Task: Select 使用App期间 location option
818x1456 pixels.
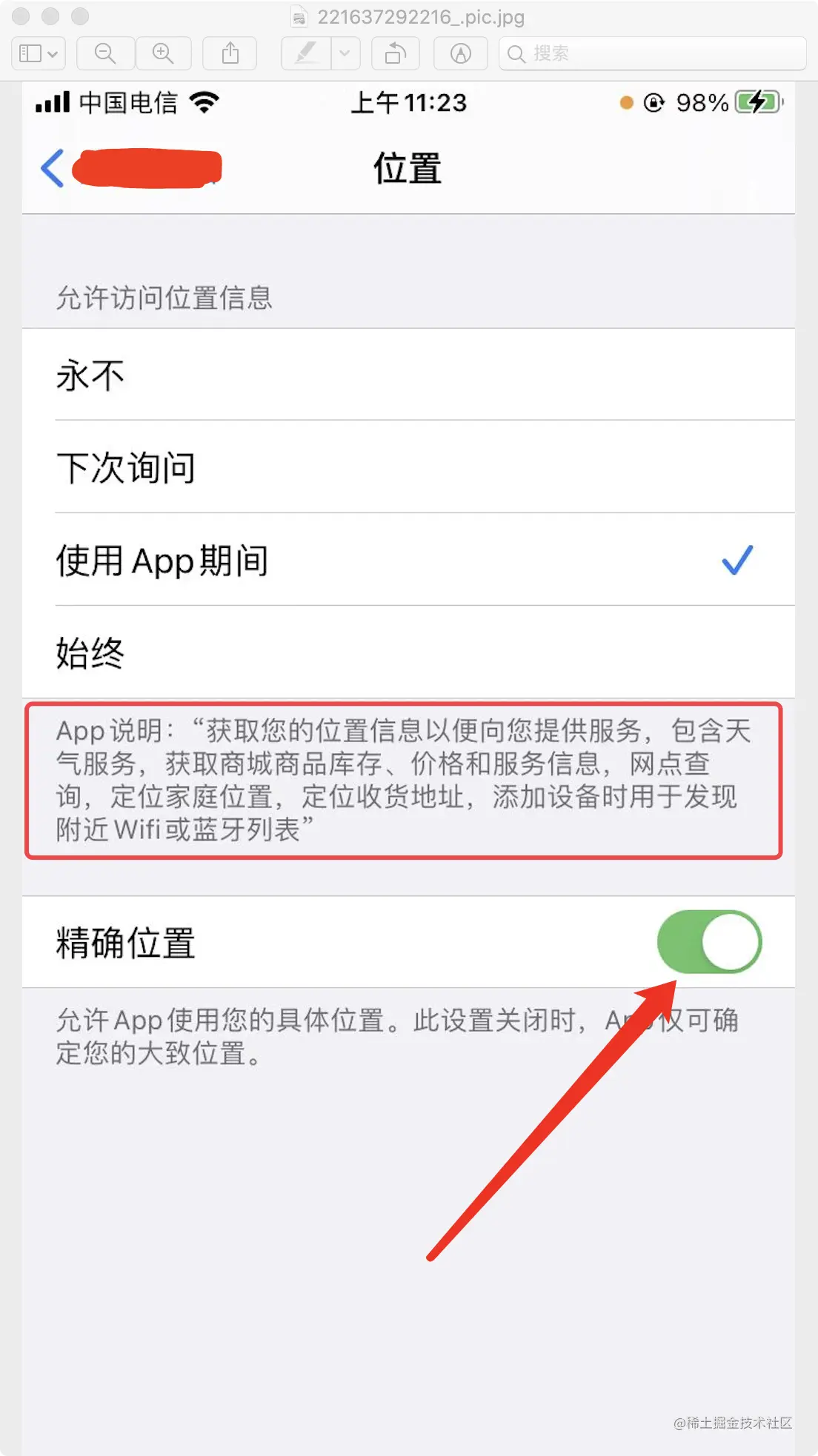Action: click(x=408, y=560)
